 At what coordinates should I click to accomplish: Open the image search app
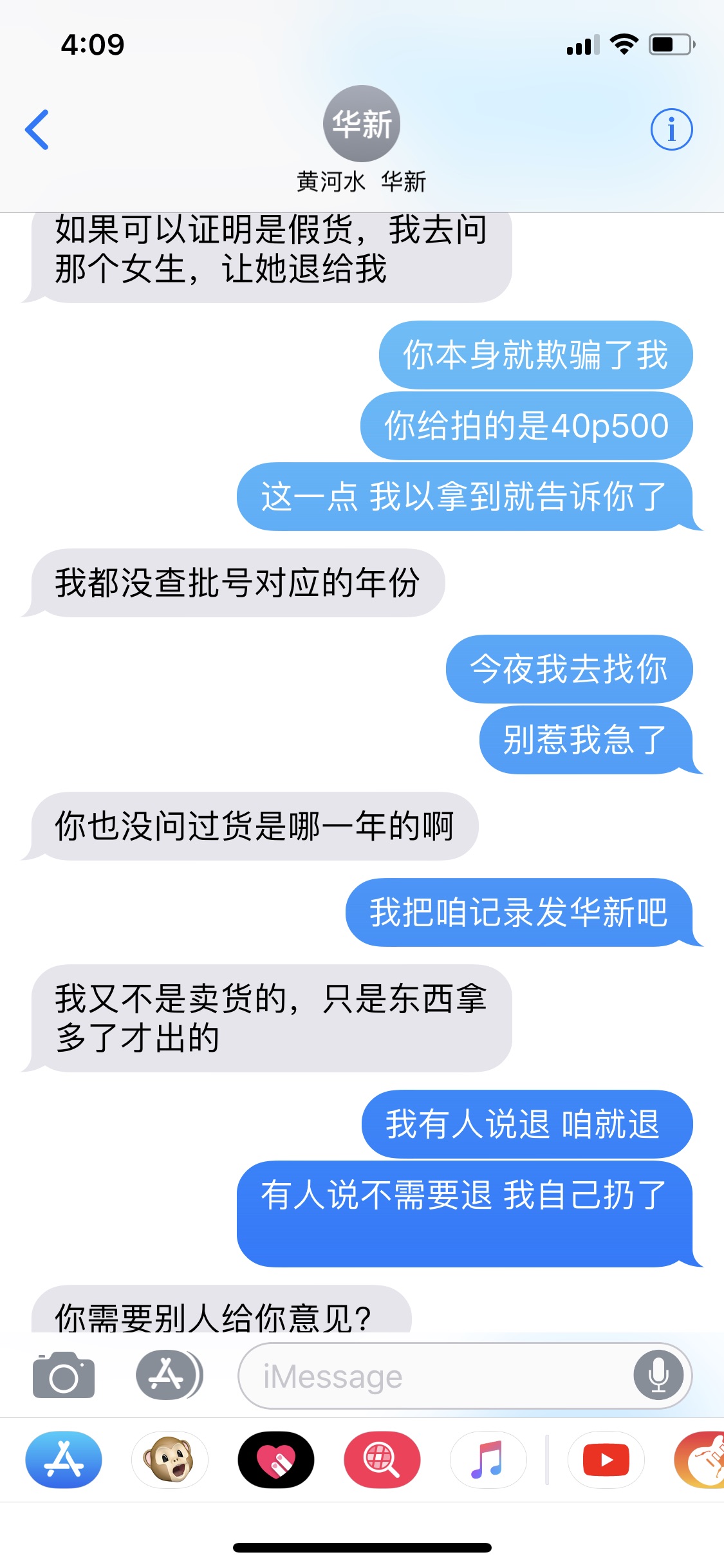(x=382, y=1460)
